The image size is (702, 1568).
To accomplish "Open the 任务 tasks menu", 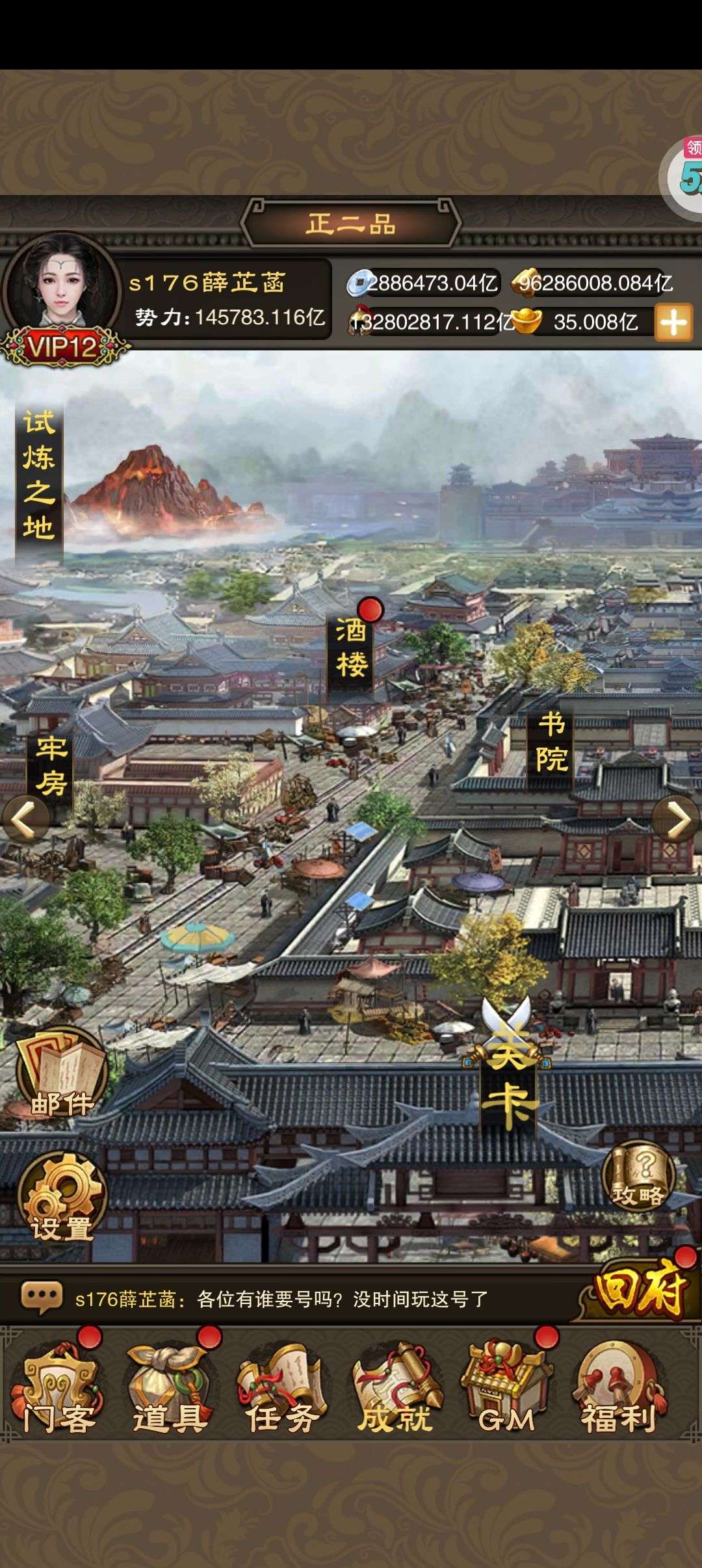I will coord(282,1387).
